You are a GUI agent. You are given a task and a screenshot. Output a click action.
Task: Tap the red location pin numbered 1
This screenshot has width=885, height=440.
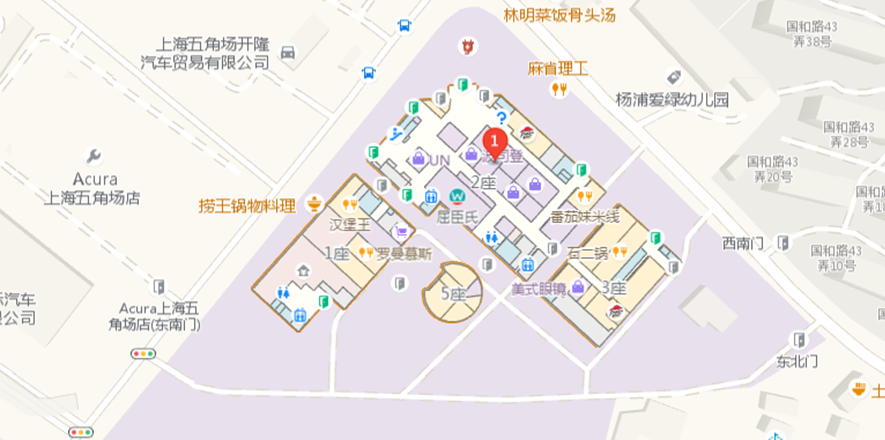494,142
